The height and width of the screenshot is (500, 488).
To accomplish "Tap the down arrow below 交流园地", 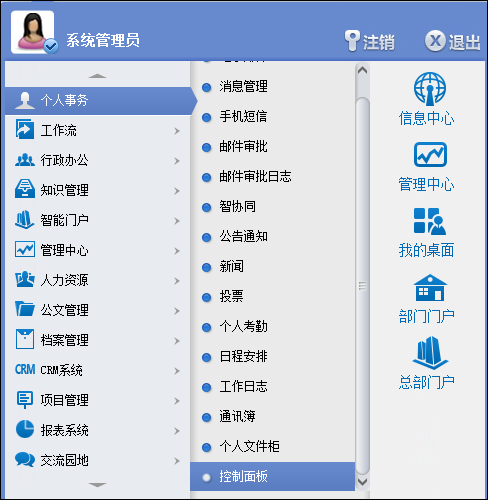I will coord(97,484).
